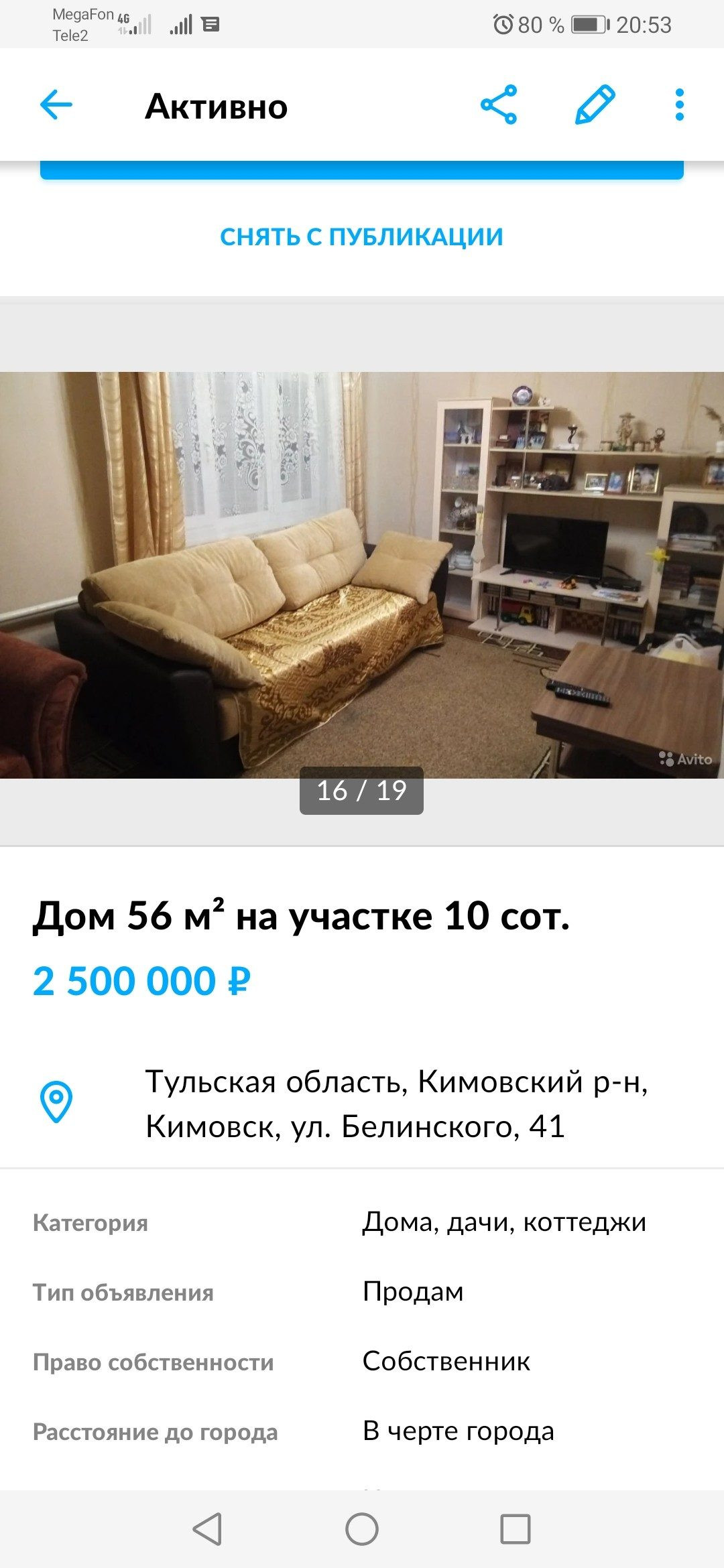Open the living room photo fullscreen
The height and width of the screenshot is (1568, 724).
point(362,575)
